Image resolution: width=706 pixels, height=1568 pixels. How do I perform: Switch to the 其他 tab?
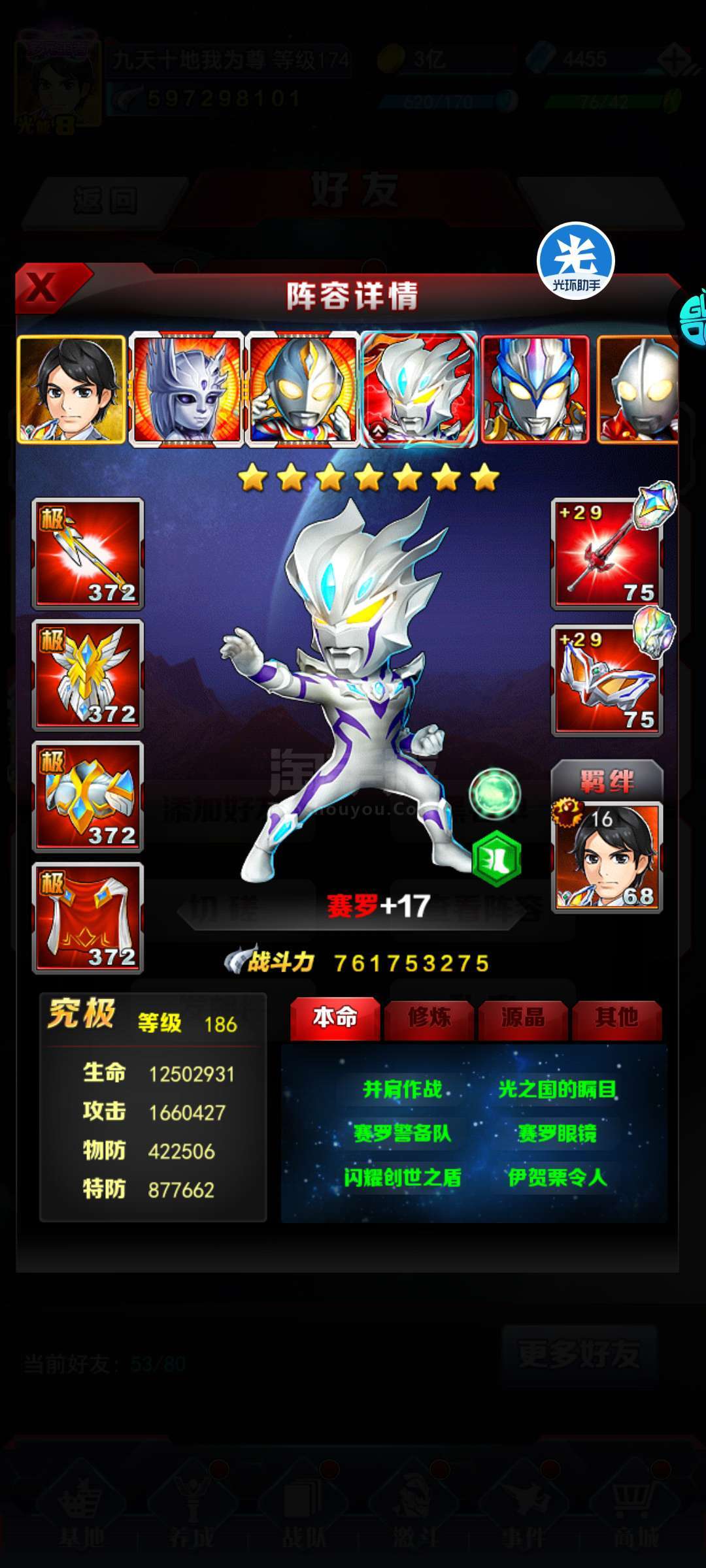616,1018
